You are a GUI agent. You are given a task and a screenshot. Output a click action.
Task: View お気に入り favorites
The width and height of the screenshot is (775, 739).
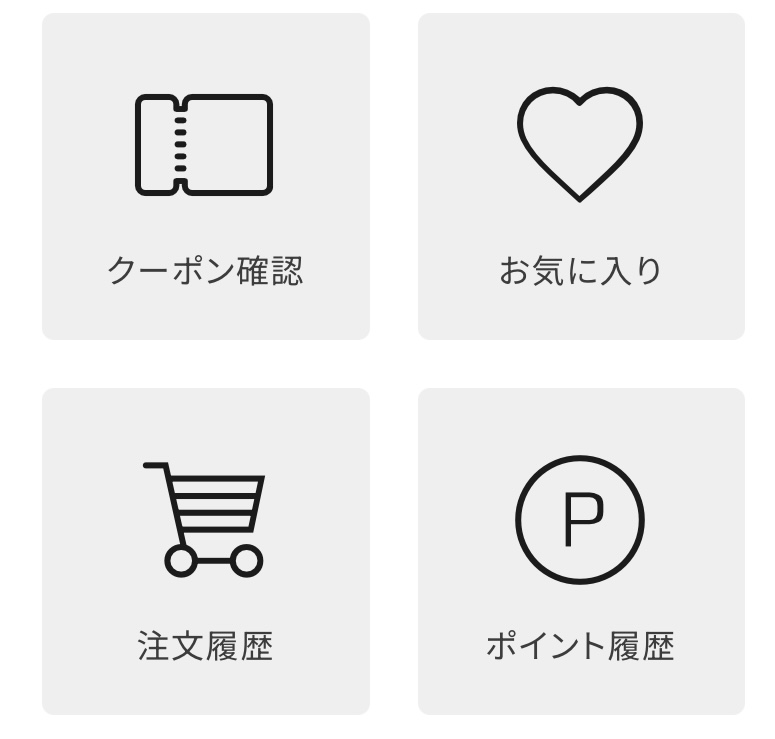pyautogui.click(x=580, y=176)
